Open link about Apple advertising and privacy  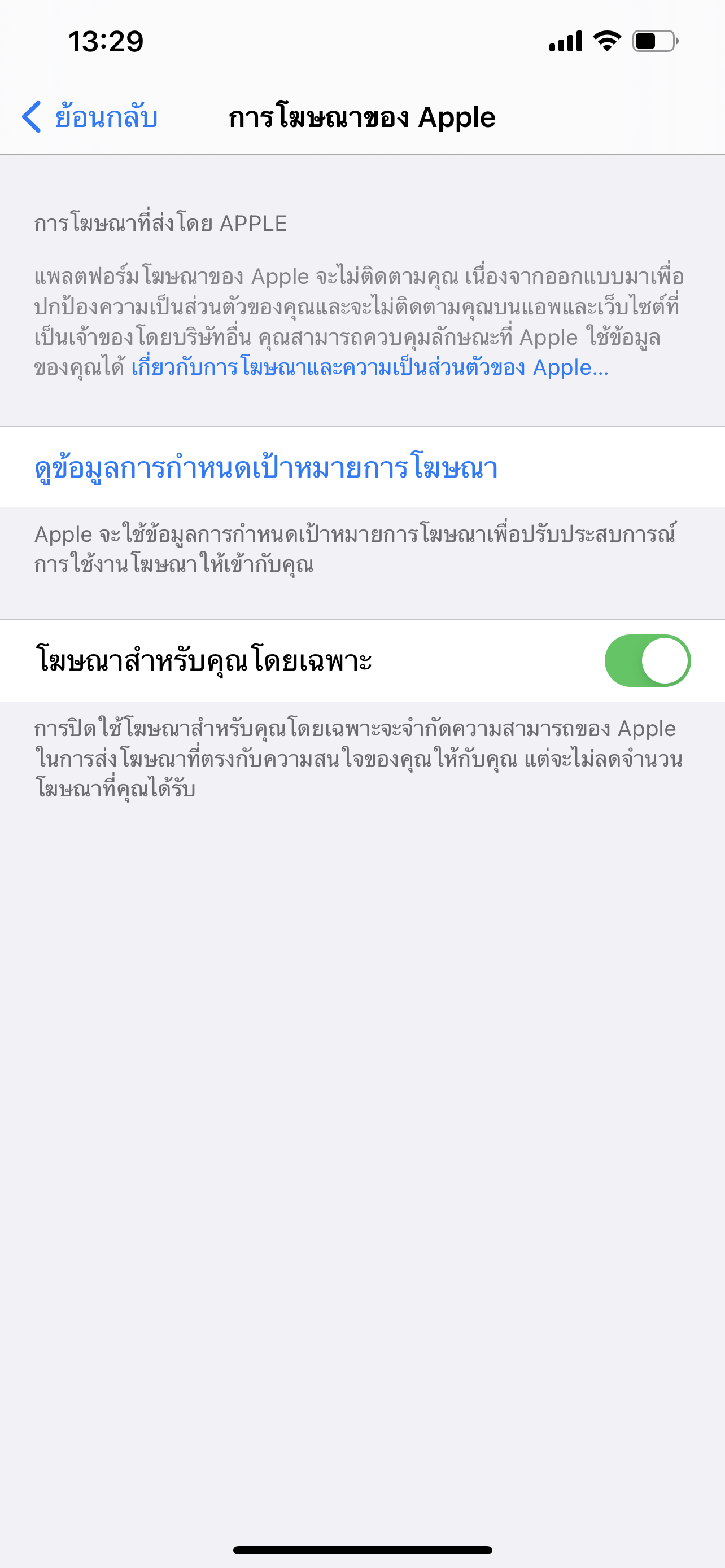[x=369, y=367]
